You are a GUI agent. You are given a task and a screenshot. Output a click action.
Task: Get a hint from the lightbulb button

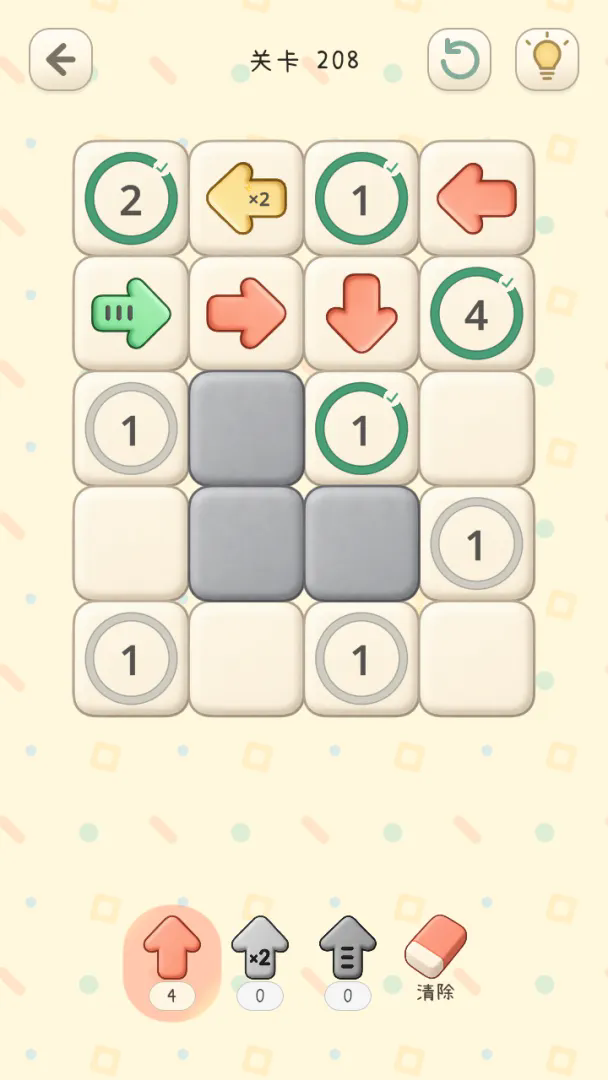point(547,60)
